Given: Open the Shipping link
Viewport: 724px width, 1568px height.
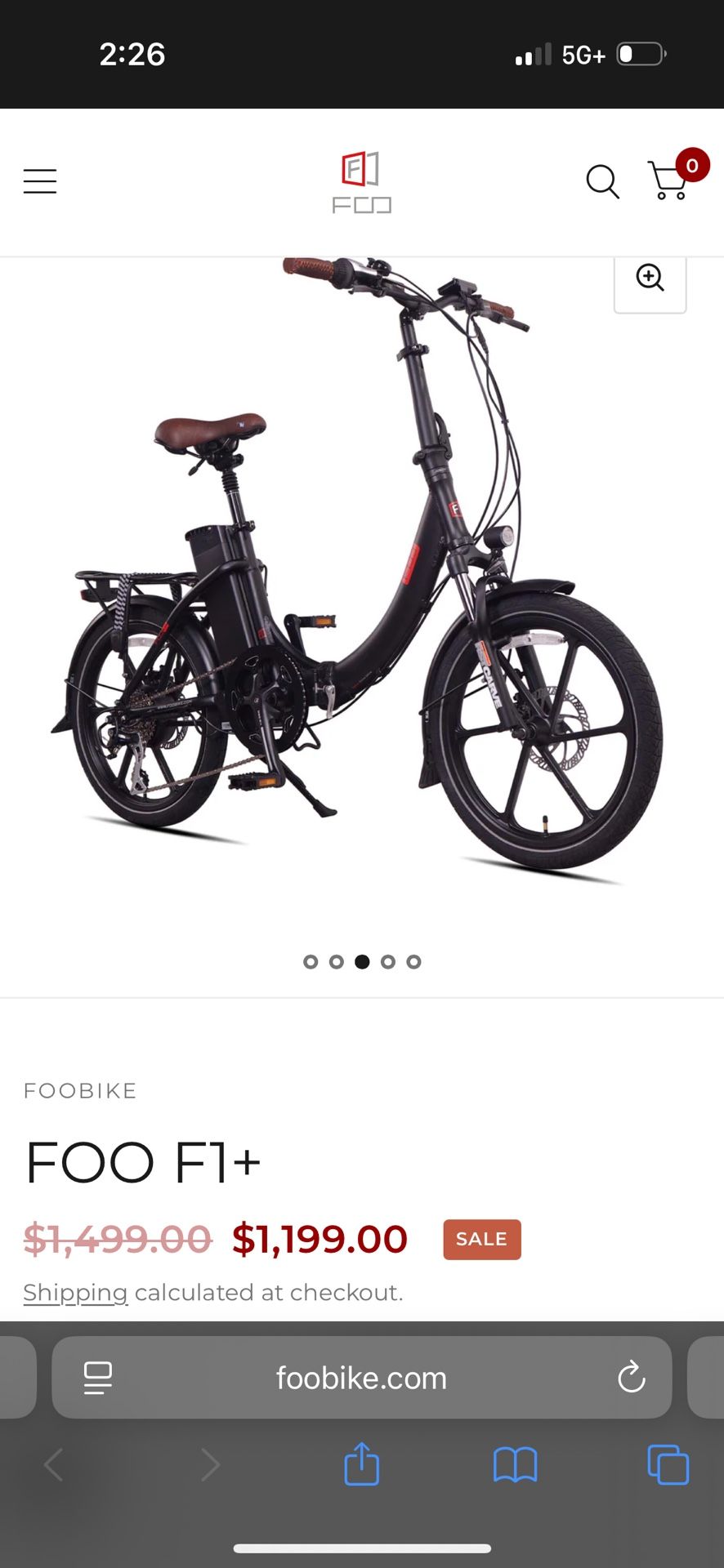Looking at the screenshot, I should tap(75, 1293).
